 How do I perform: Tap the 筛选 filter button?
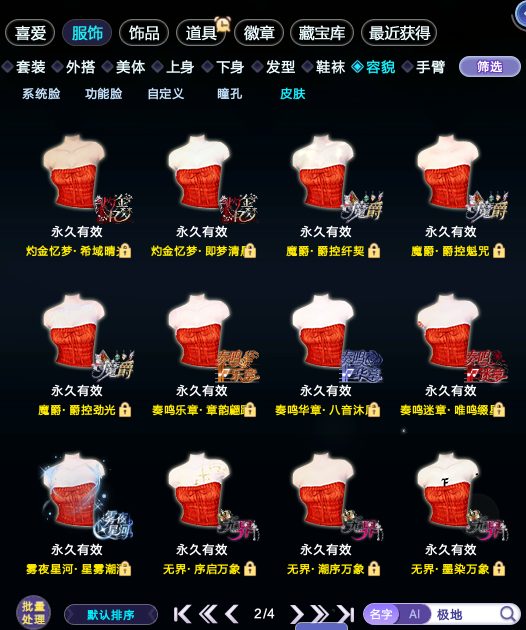click(489, 67)
